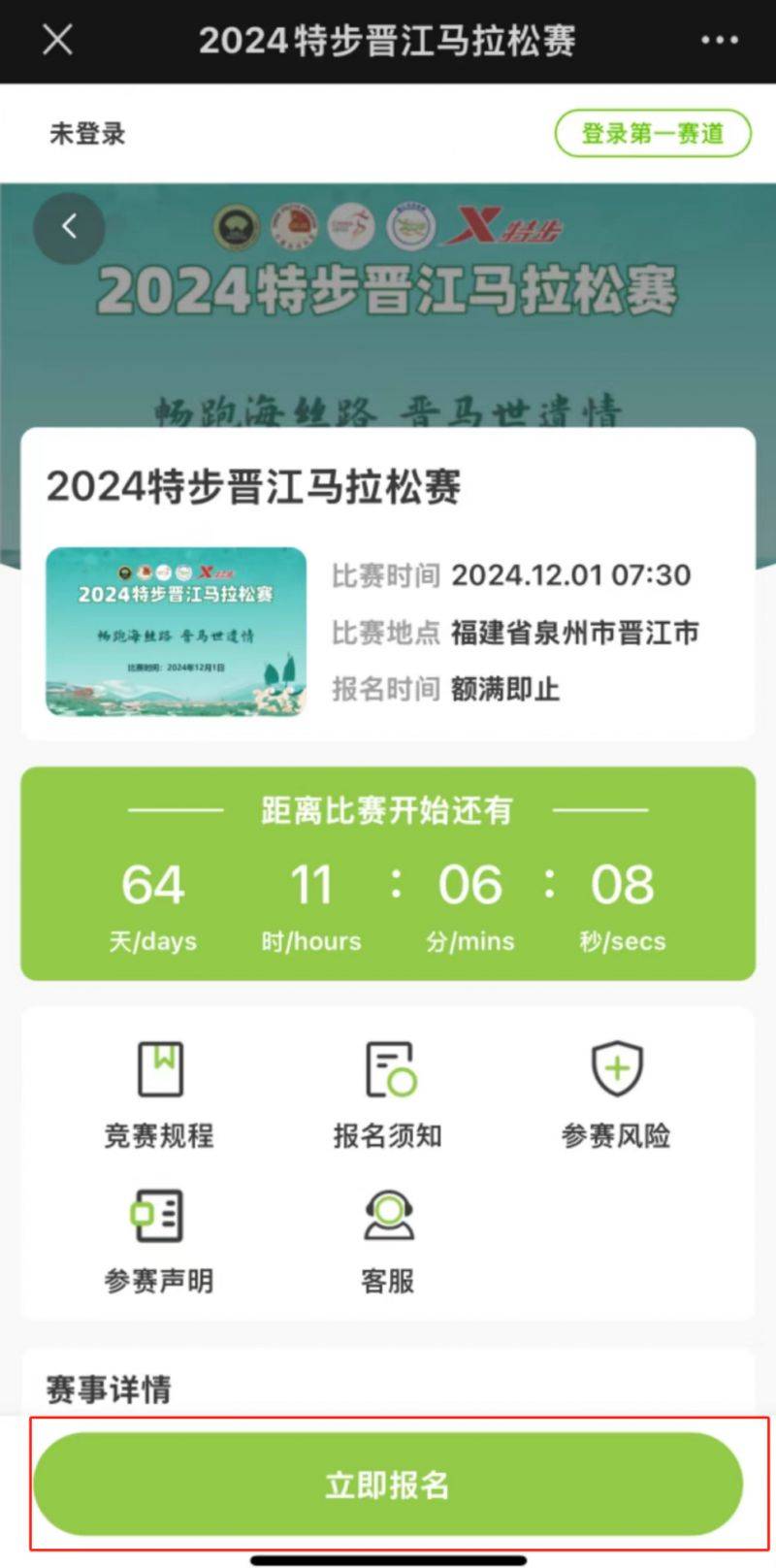
Task: Tap the 未登录 login status text
Action: tap(86, 134)
